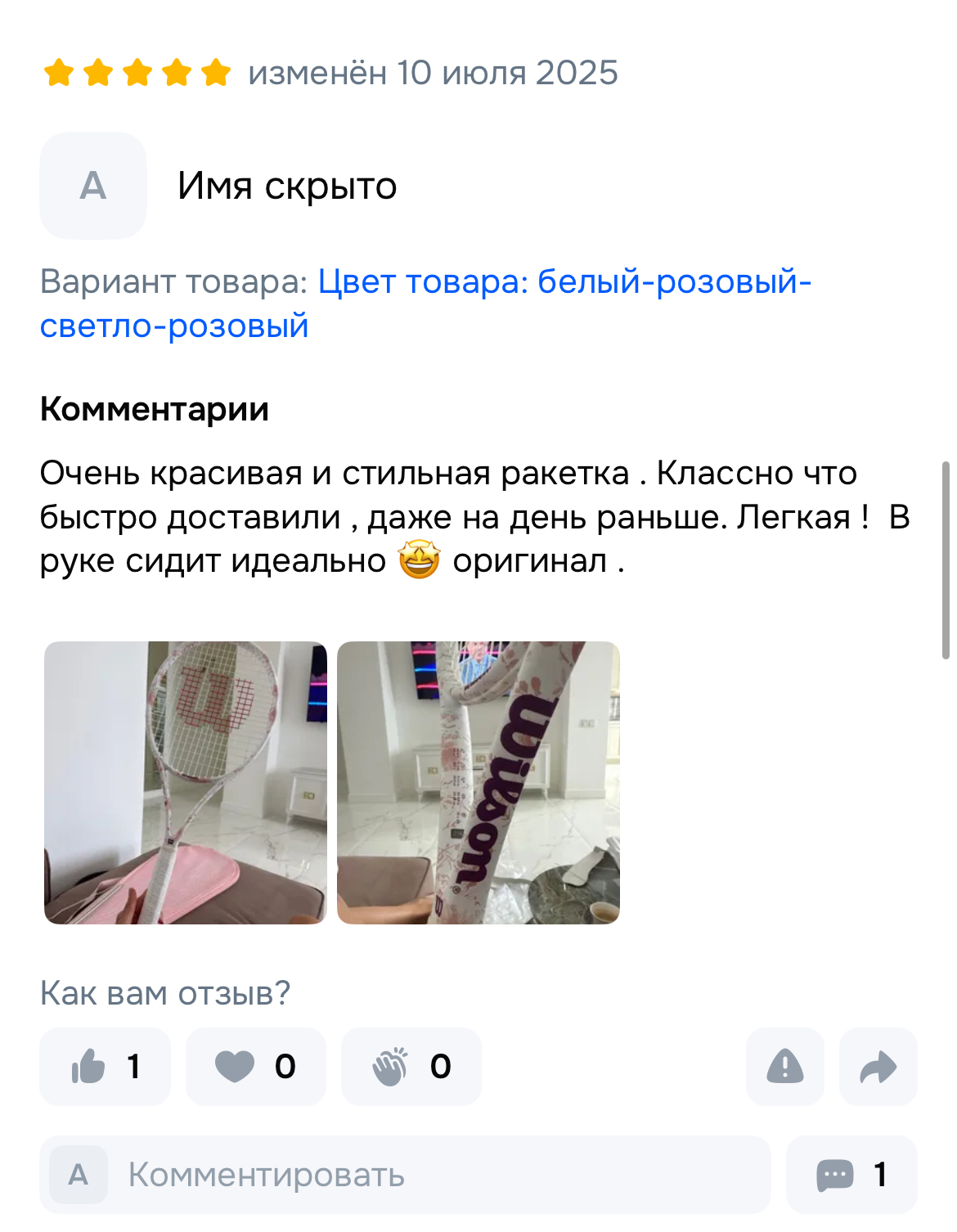
Task: Open the review's comment thread
Action: coord(851,1175)
